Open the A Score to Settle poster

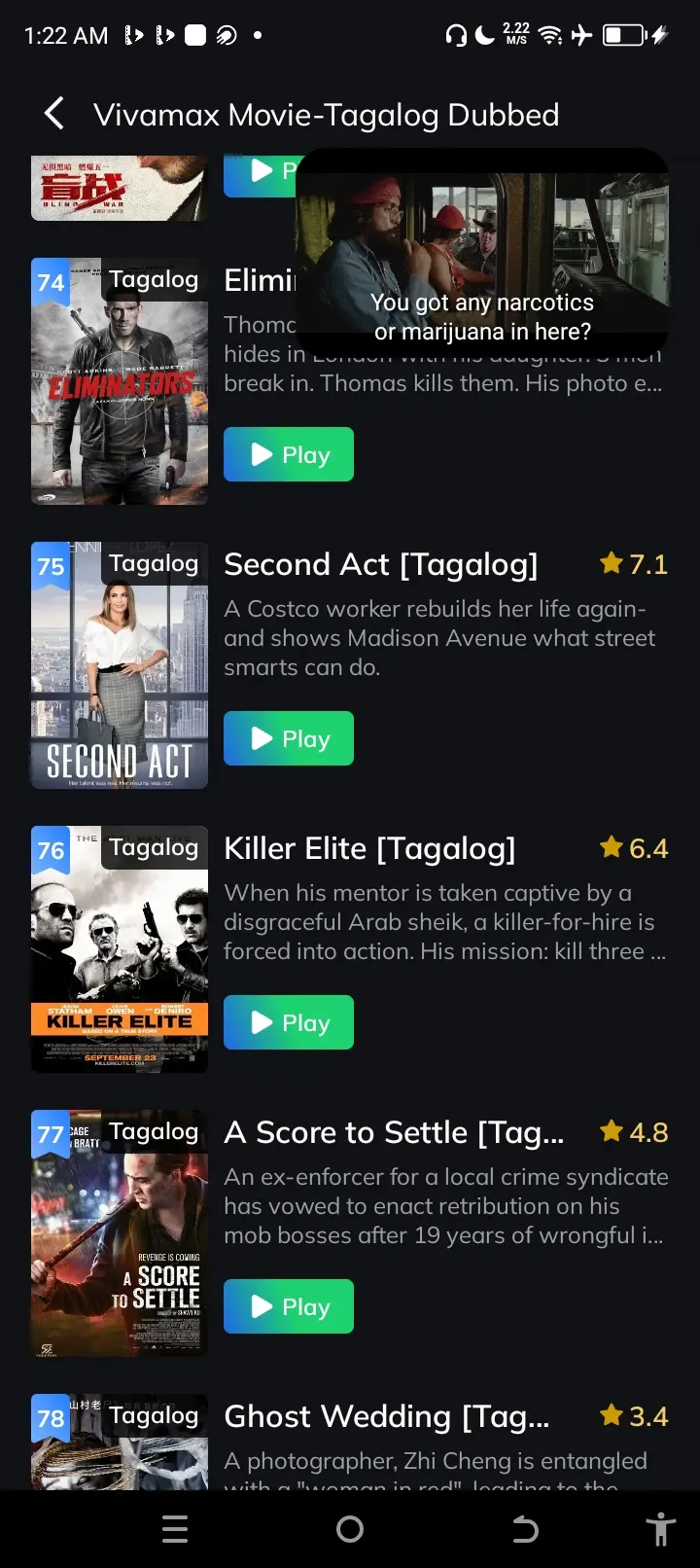coord(120,1233)
